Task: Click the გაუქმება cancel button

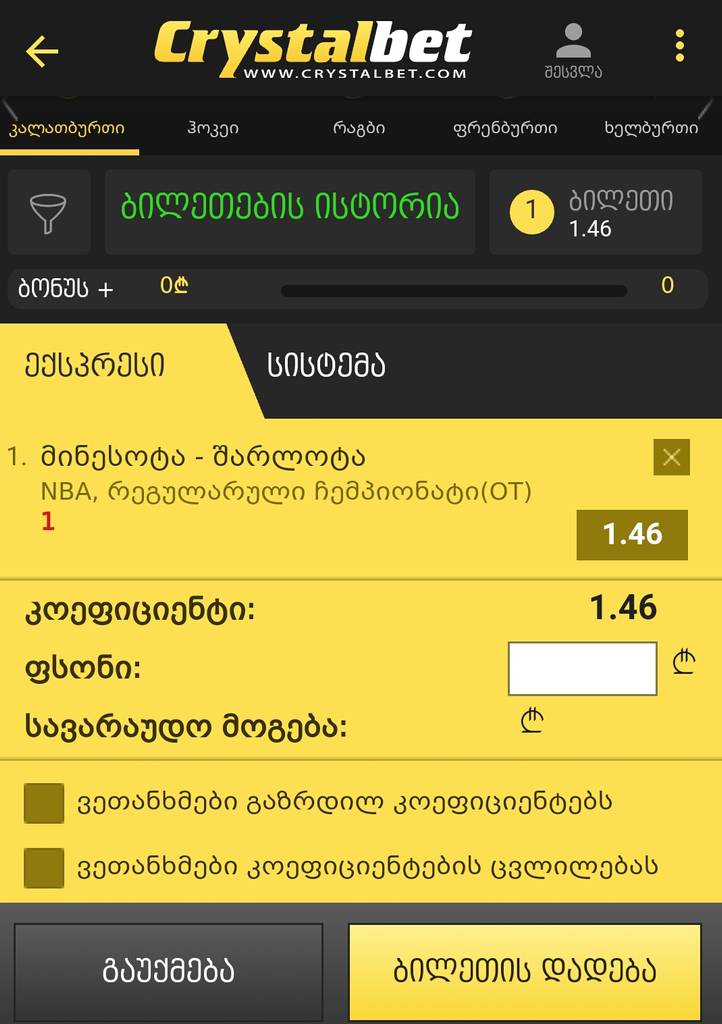Action: tap(167, 970)
